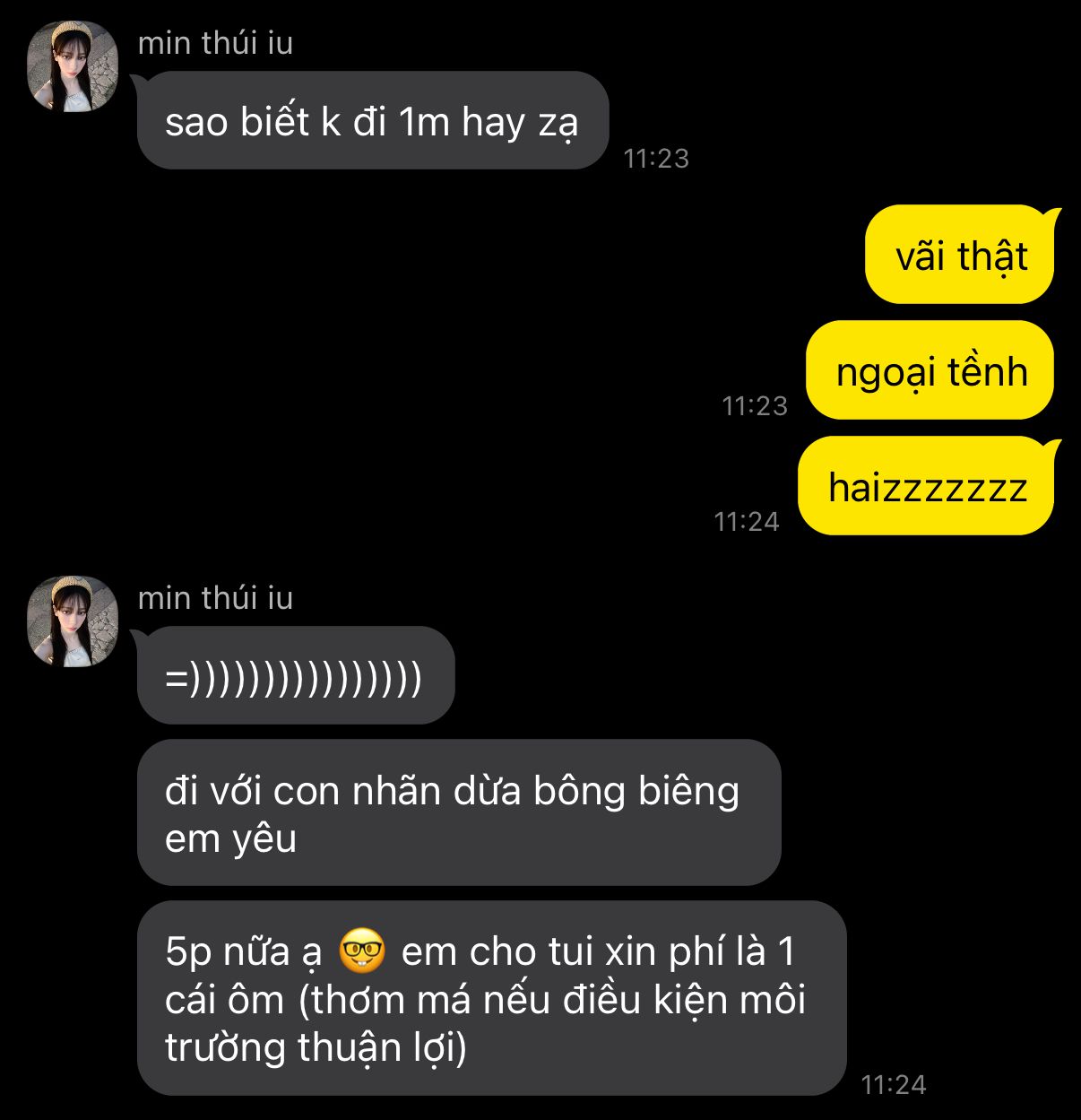View profile photo beside the '=))))' message
The width and height of the screenshot is (1081, 1120).
click(73, 621)
